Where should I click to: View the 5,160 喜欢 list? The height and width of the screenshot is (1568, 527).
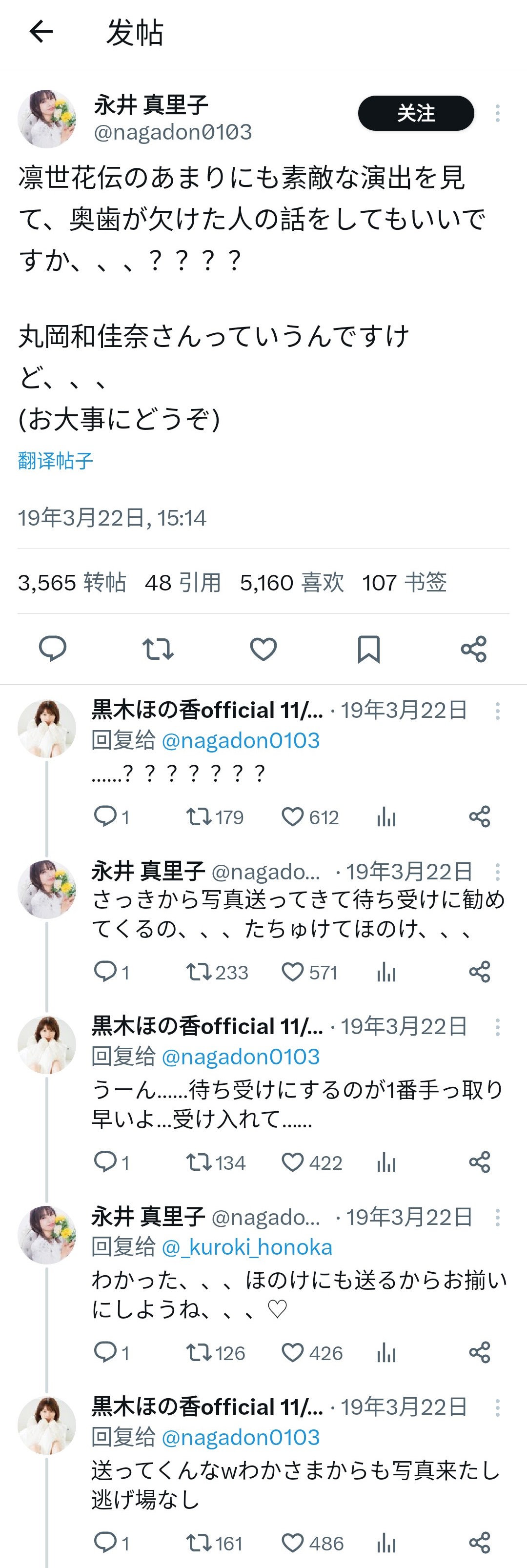click(291, 583)
